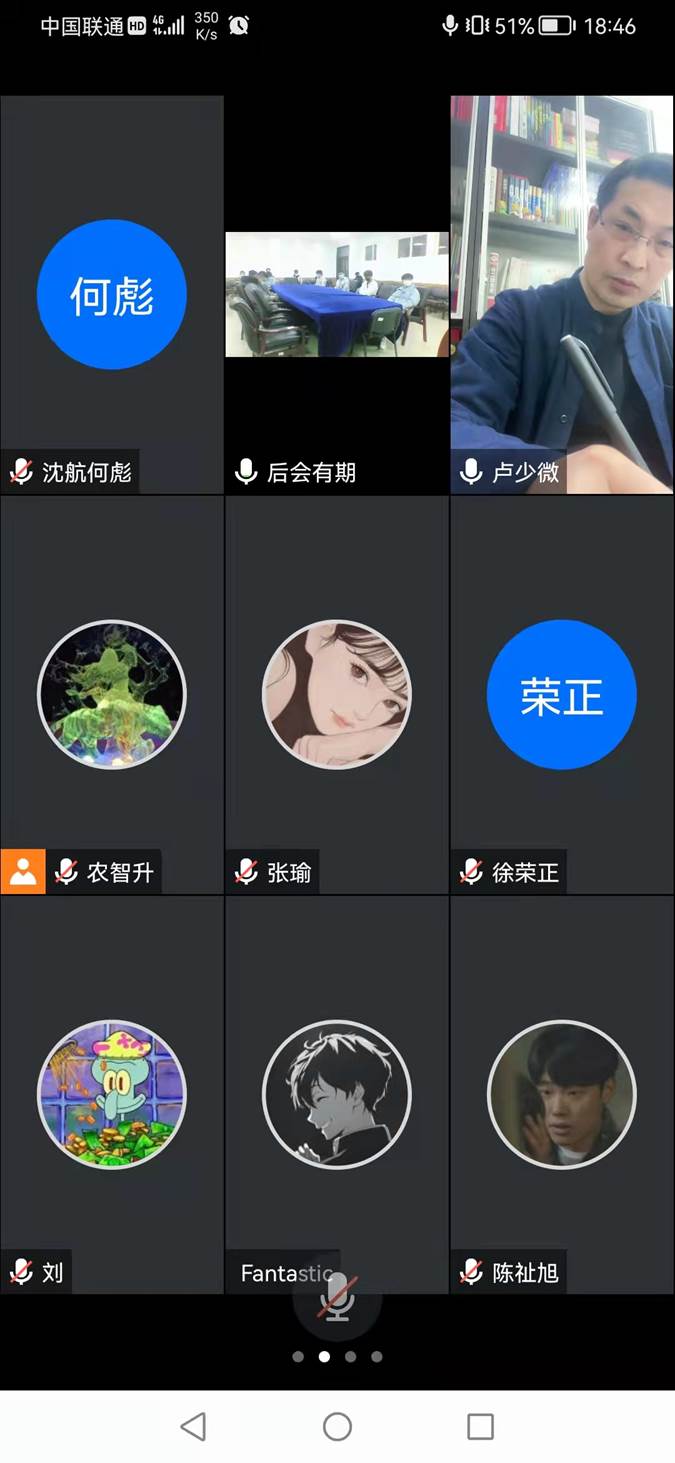This screenshot has height=1463, width=675.
Task: Go back using the system back button
Action: click(x=193, y=1426)
